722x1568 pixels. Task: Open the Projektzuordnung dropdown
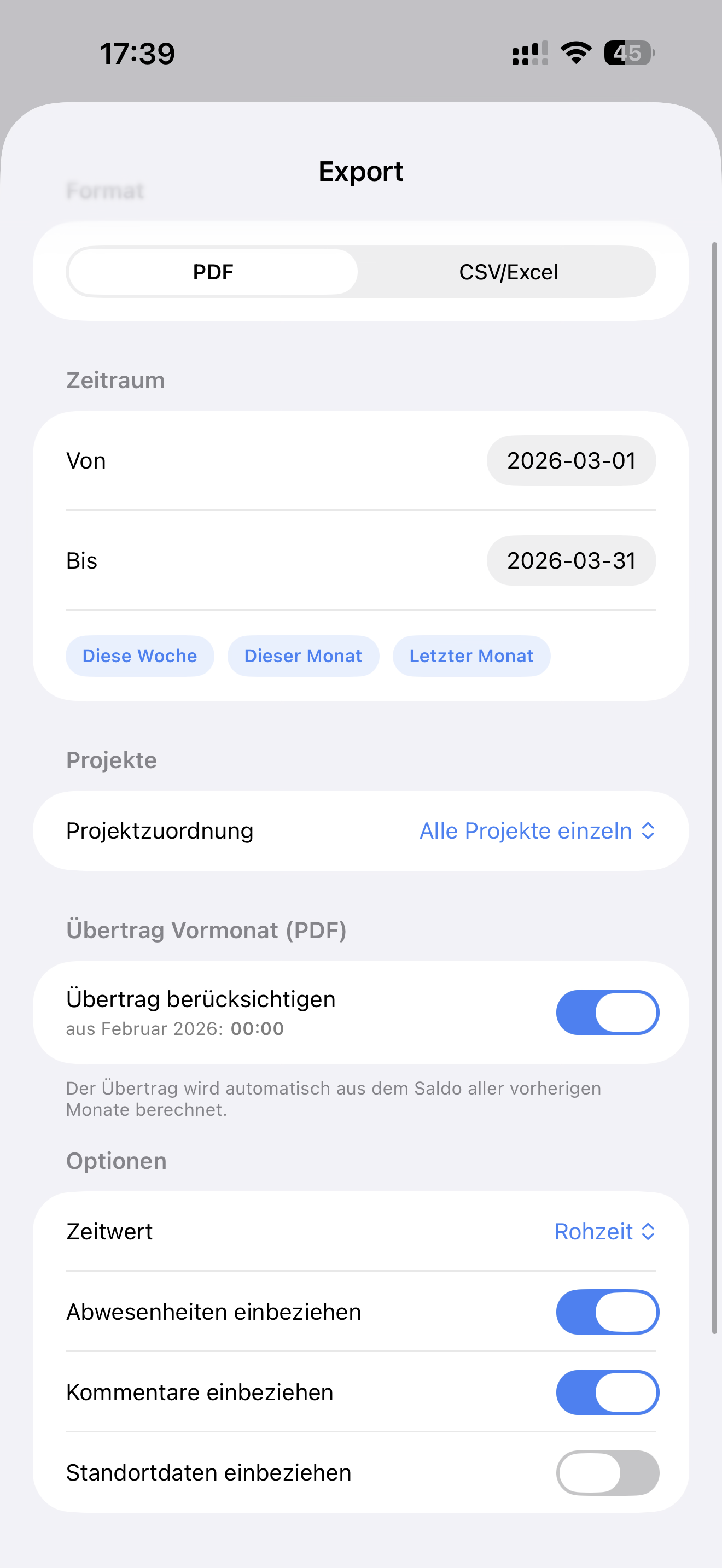[537, 831]
